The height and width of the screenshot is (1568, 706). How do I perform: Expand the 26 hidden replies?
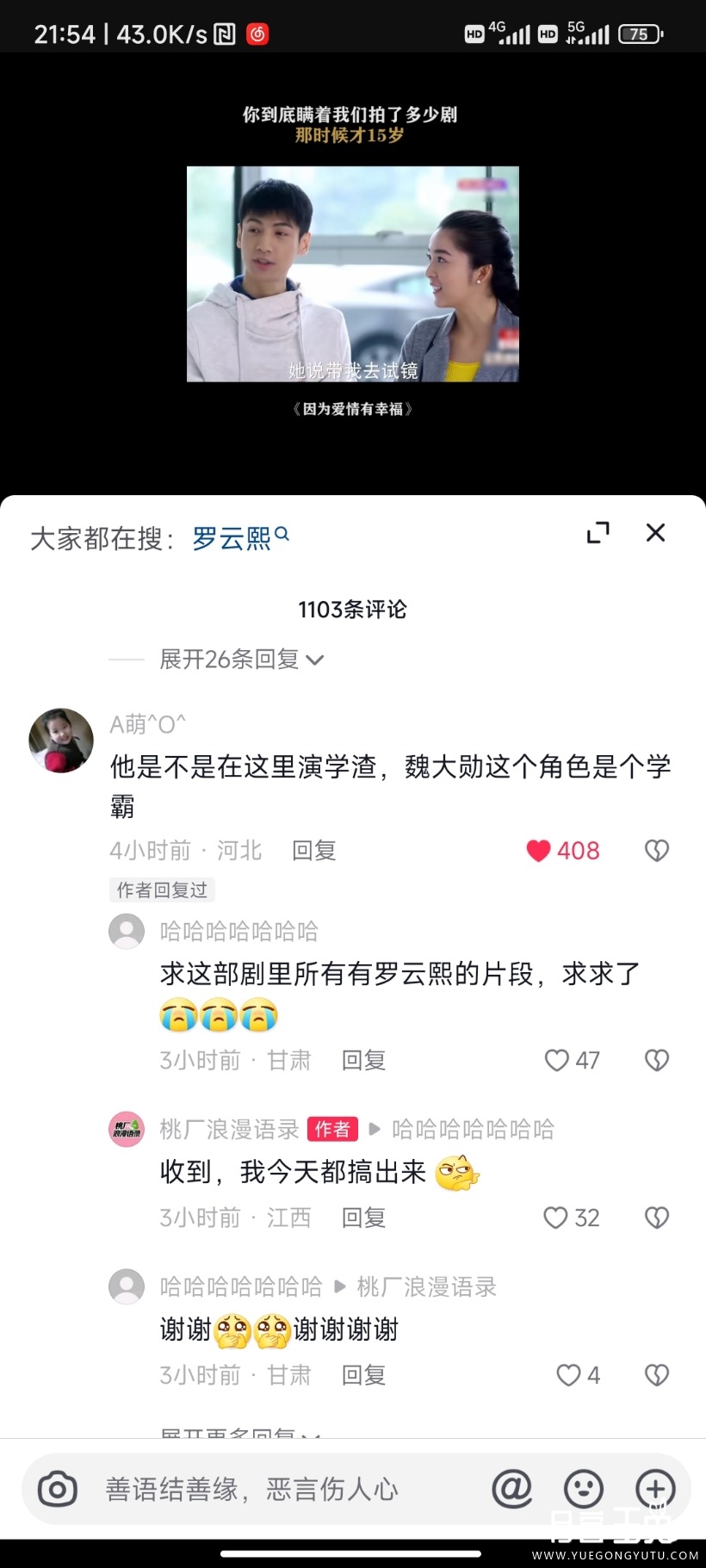[241, 660]
